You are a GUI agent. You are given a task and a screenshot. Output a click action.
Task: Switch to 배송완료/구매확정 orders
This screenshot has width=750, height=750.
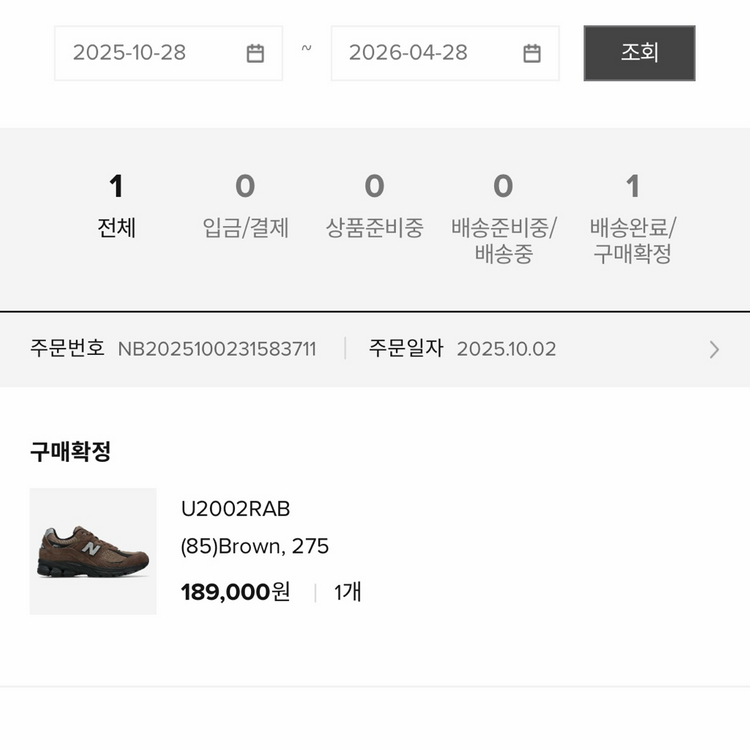click(632, 220)
